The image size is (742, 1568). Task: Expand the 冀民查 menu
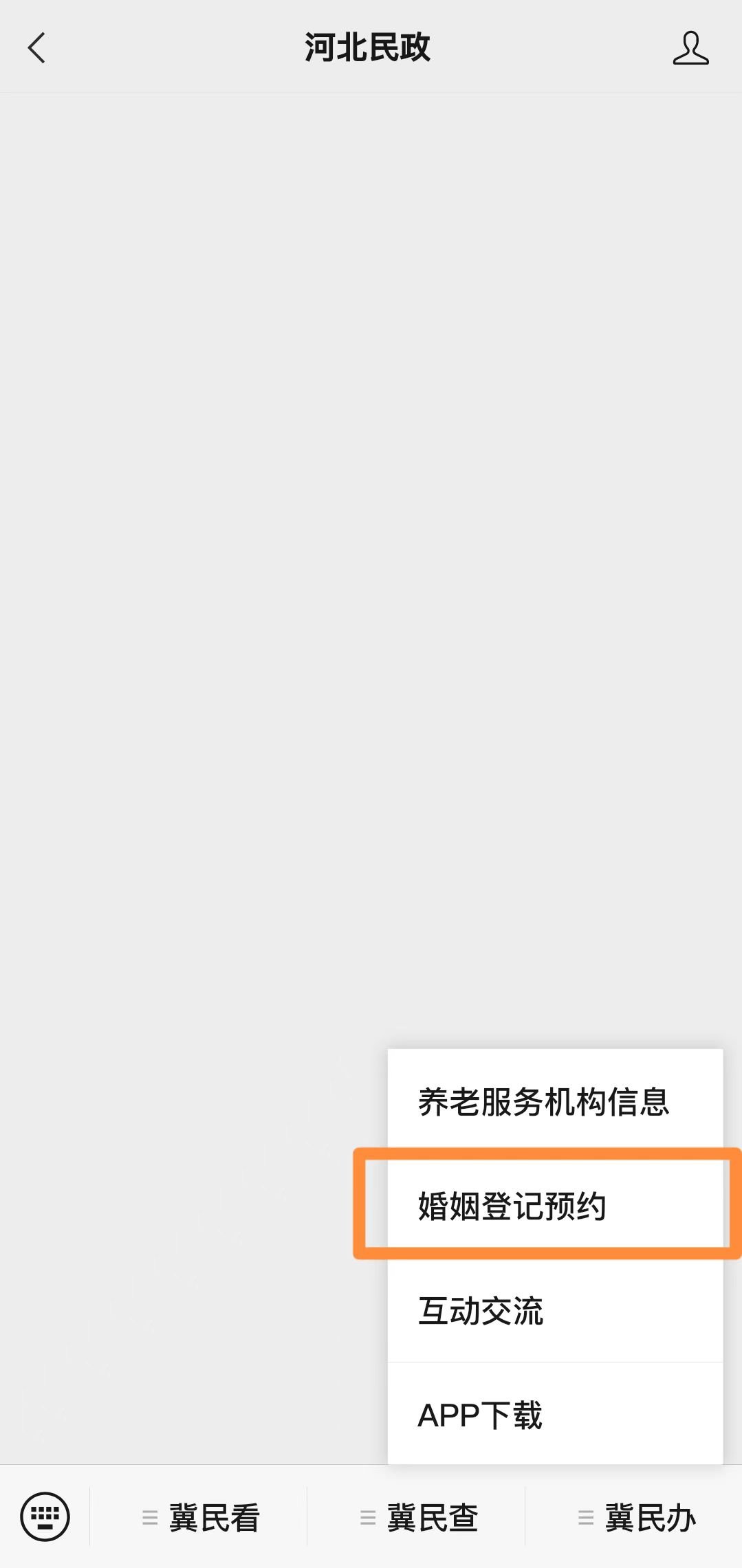(419, 1518)
